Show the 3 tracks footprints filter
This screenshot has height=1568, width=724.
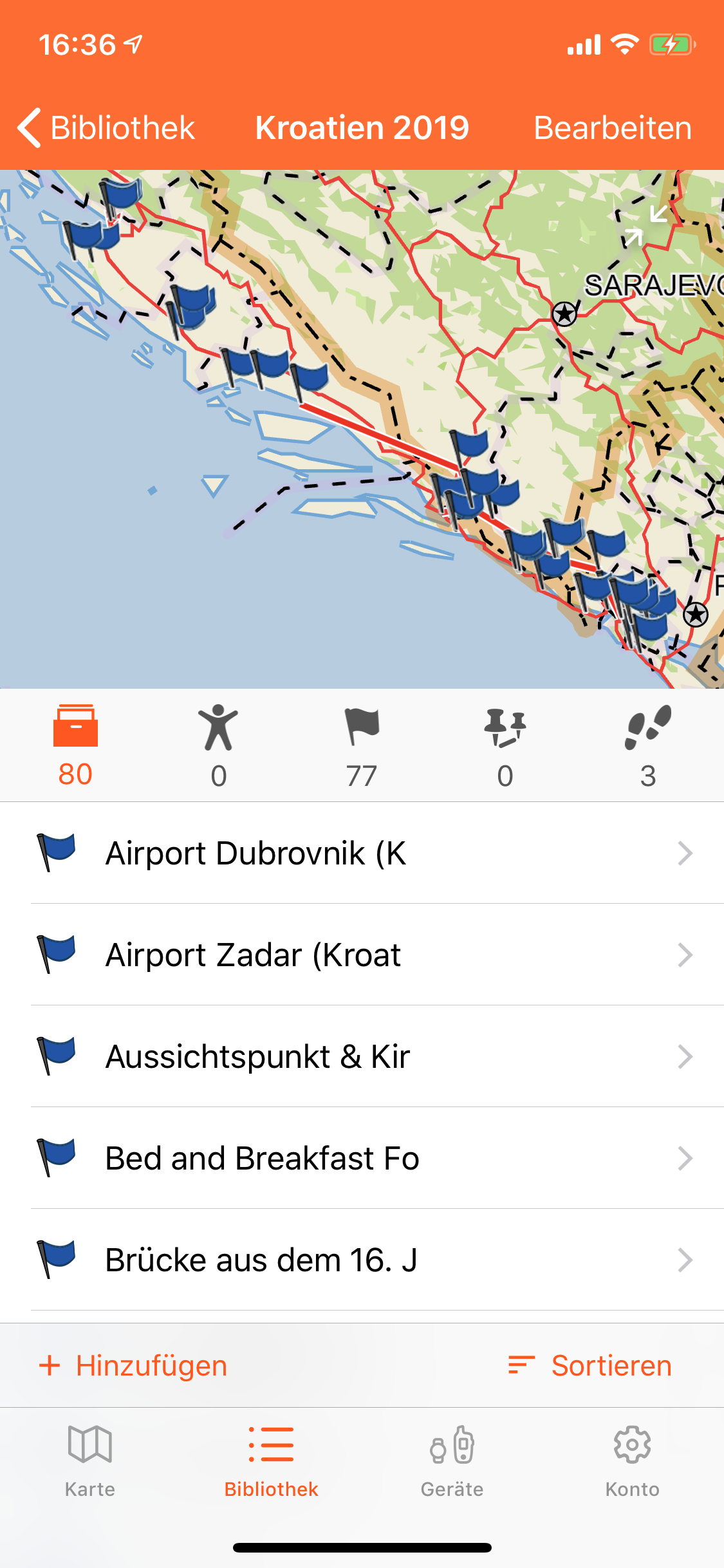click(x=648, y=746)
